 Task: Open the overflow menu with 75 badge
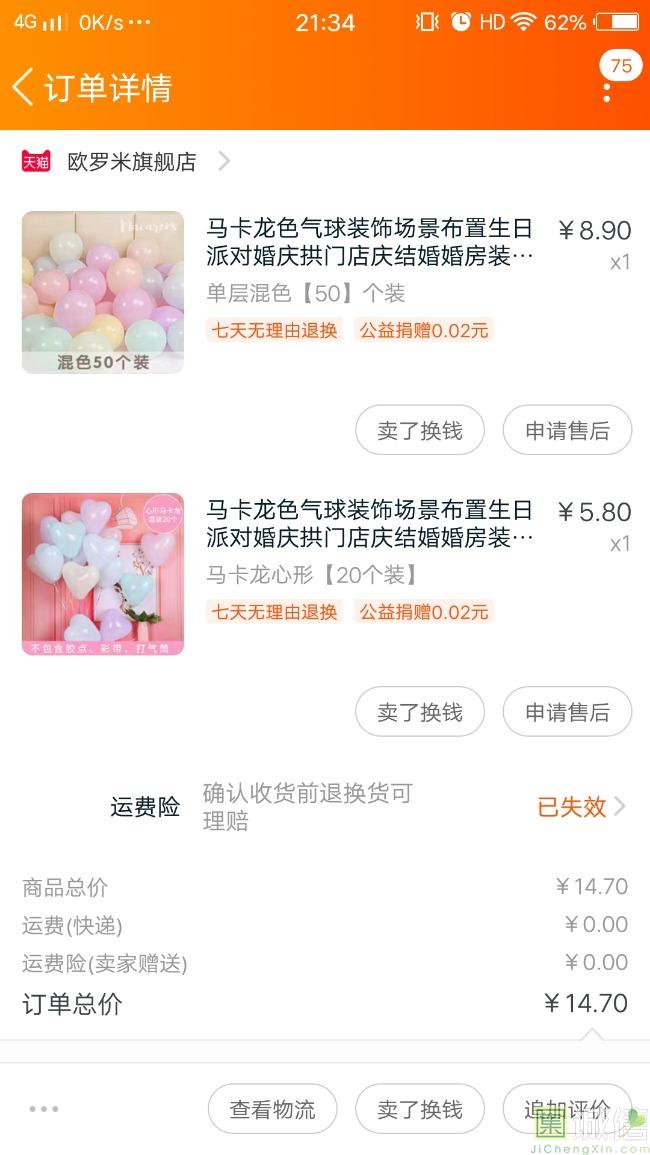pyautogui.click(x=607, y=90)
